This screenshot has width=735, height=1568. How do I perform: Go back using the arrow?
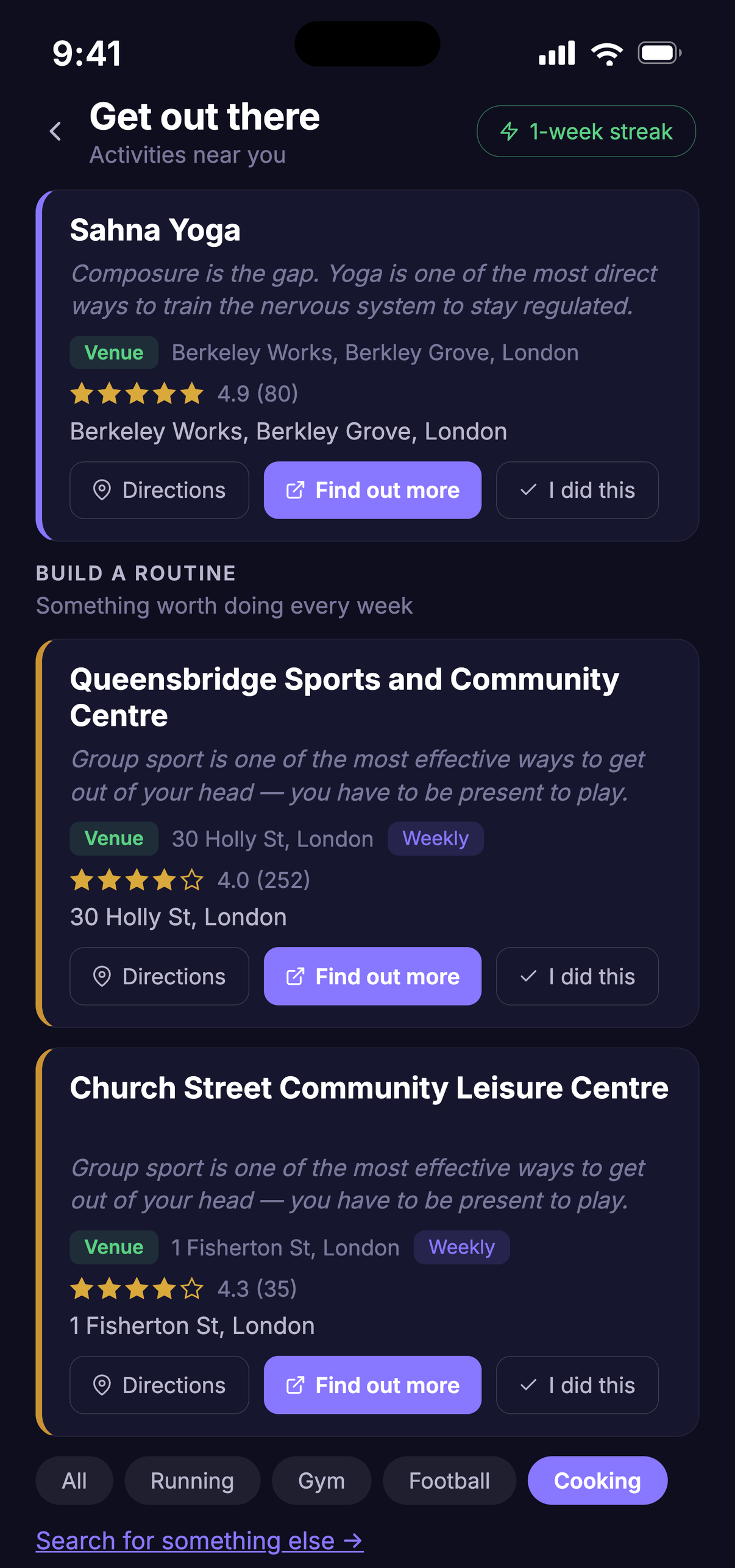[55, 131]
